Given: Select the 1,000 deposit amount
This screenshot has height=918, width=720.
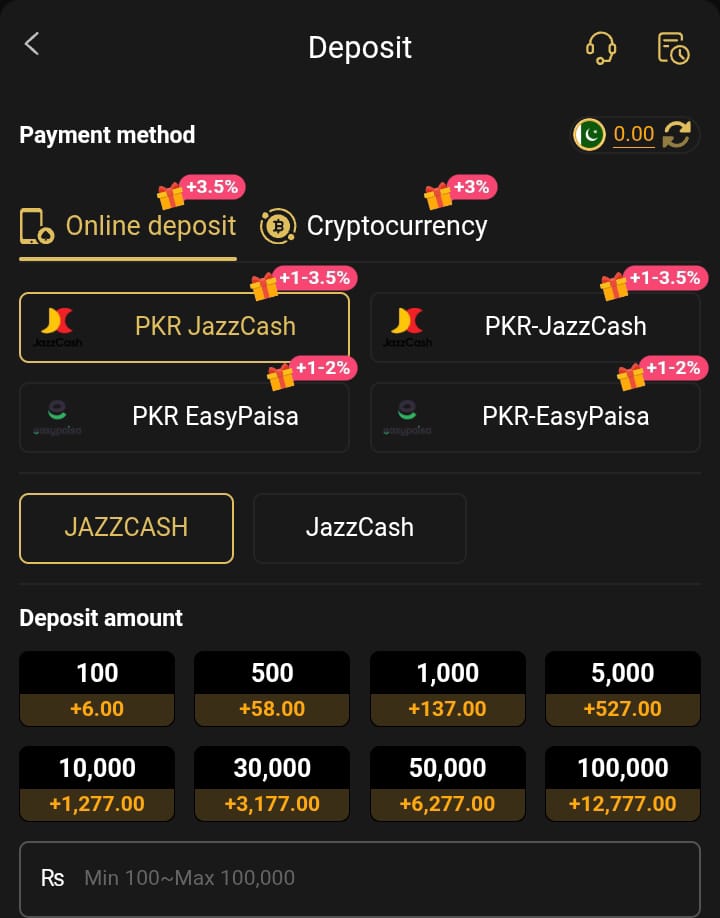Looking at the screenshot, I should (x=448, y=689).
